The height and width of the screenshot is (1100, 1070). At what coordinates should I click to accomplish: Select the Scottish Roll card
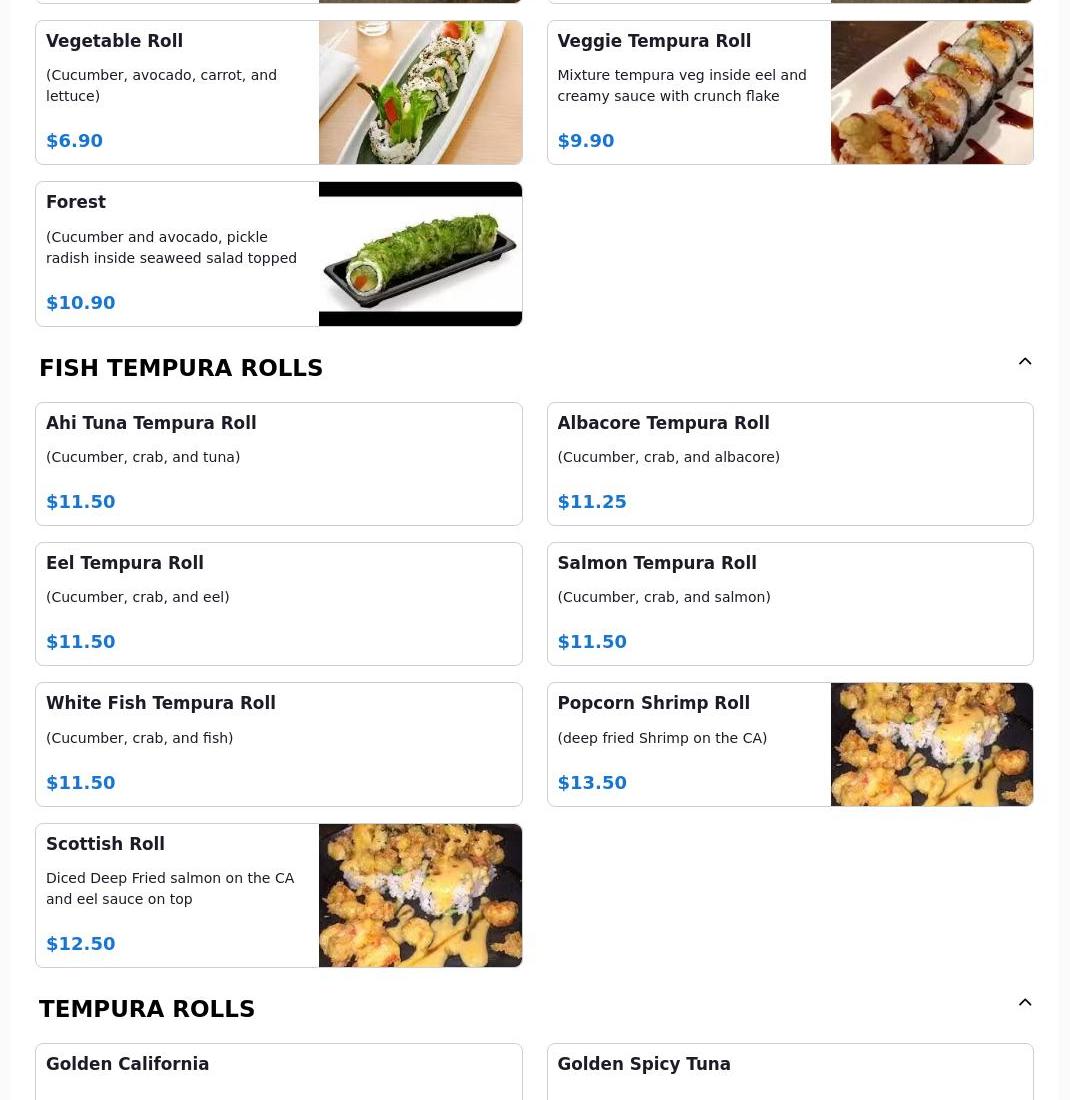tap(278, 895)
